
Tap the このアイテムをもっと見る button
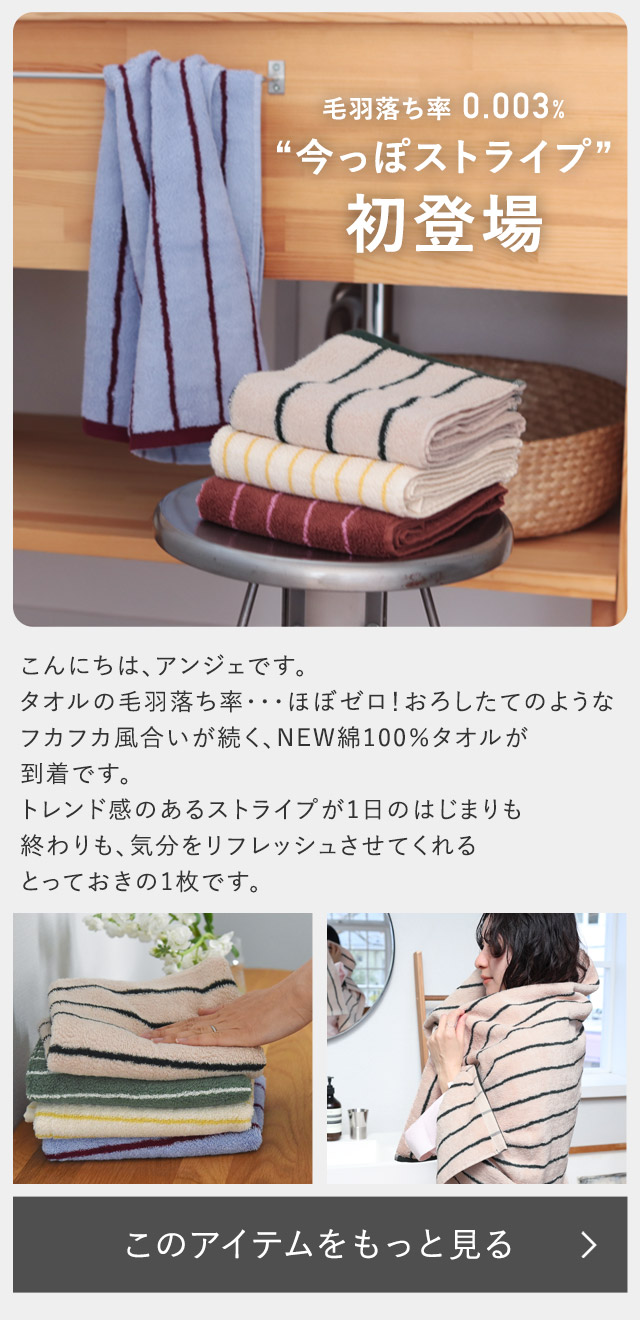coord(320,1244)
